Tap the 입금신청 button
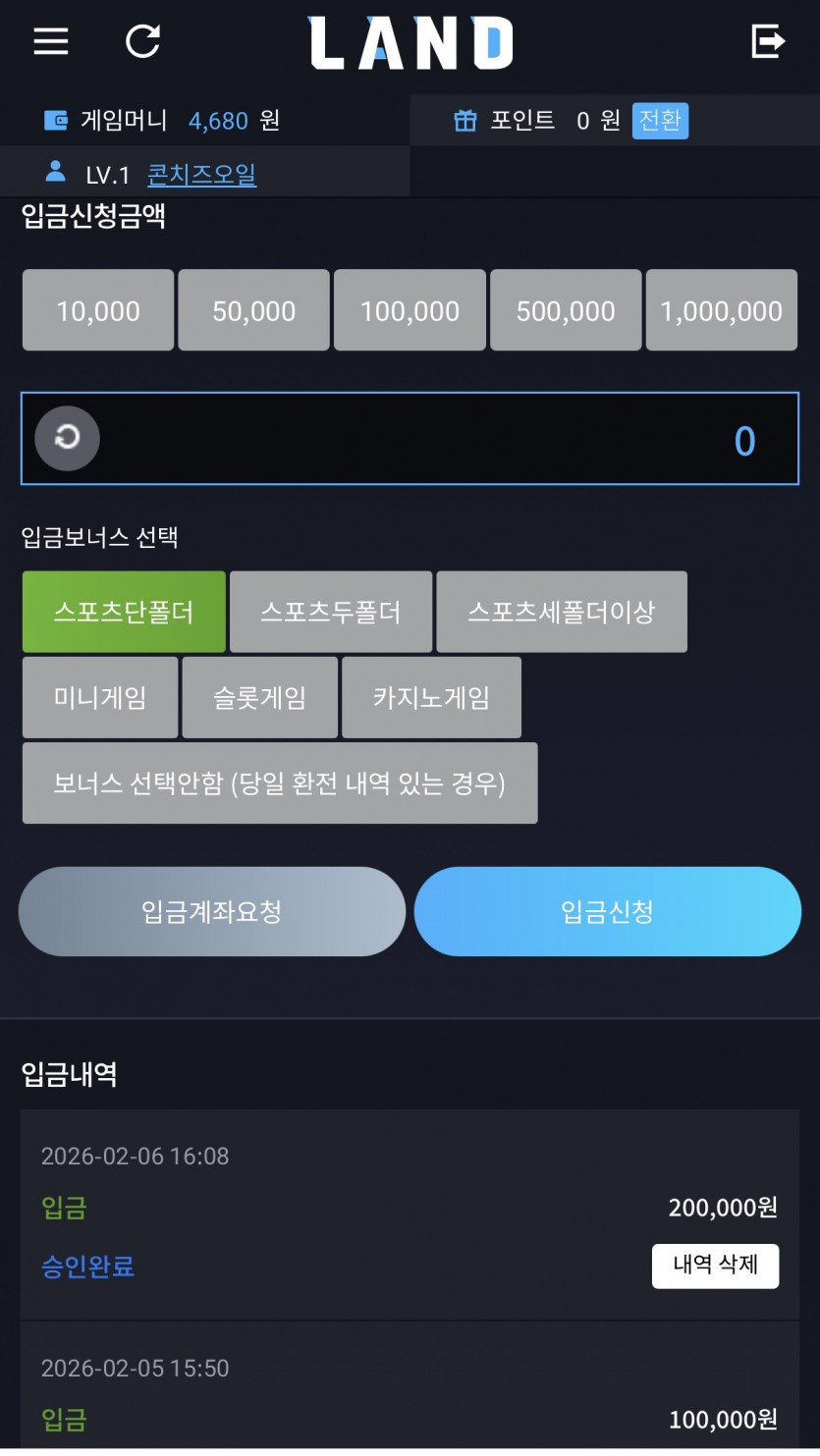The height and width of the screenshot is (1456, 820). [608, 911]
